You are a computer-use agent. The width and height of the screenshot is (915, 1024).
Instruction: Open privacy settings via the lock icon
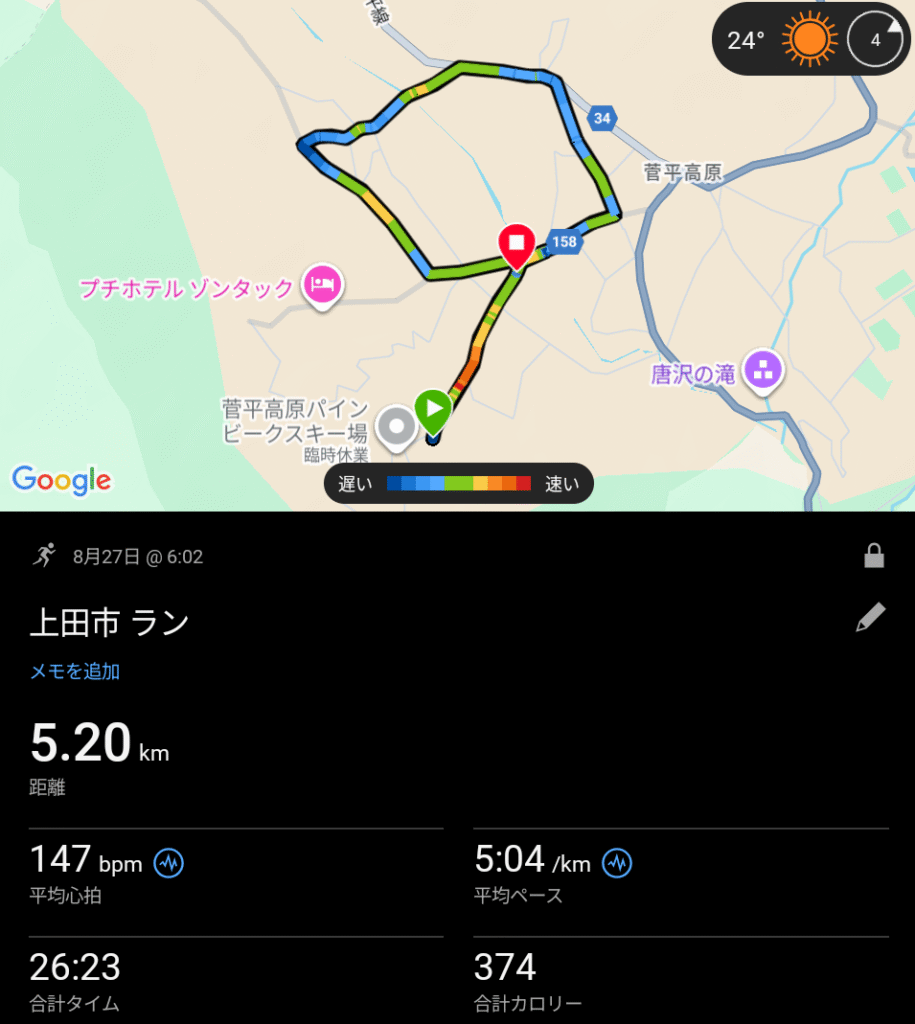click(874, 557)
